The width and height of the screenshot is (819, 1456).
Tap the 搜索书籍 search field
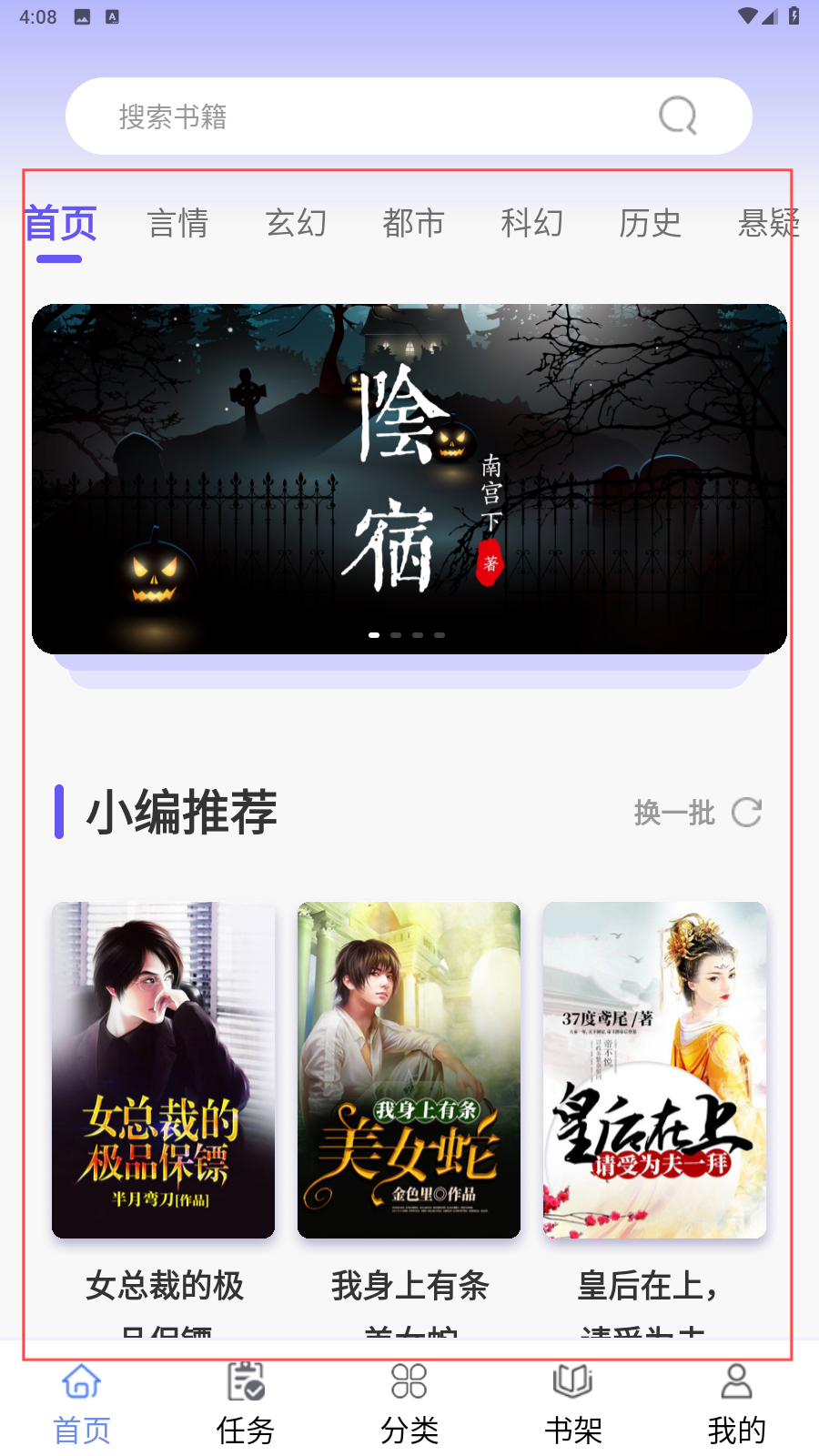click(364, 116)
